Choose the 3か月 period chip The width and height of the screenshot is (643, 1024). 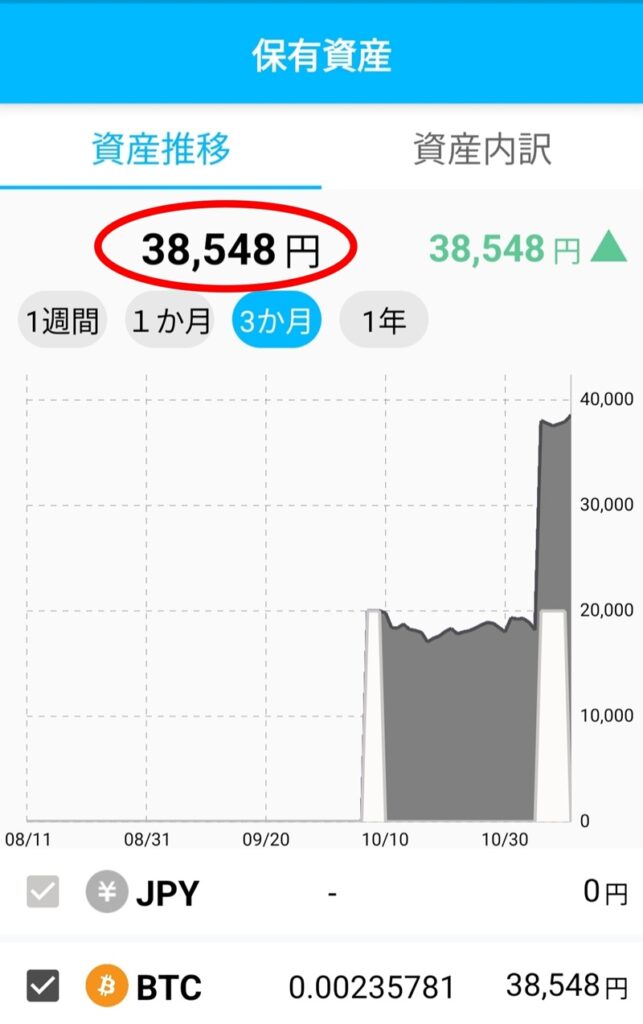277,322
